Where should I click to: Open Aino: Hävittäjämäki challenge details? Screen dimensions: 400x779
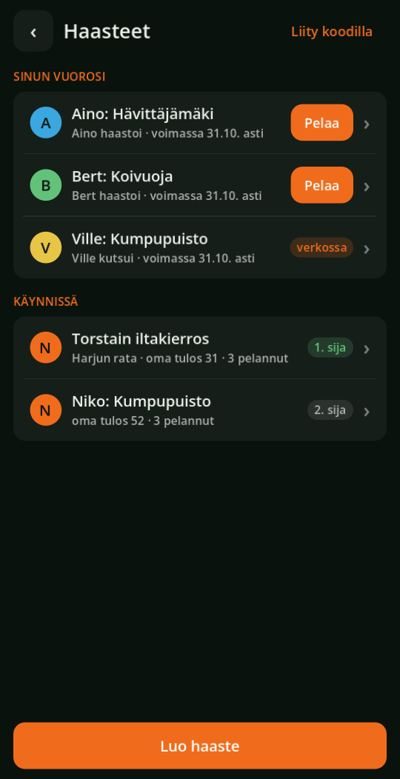tap(200, 123)
